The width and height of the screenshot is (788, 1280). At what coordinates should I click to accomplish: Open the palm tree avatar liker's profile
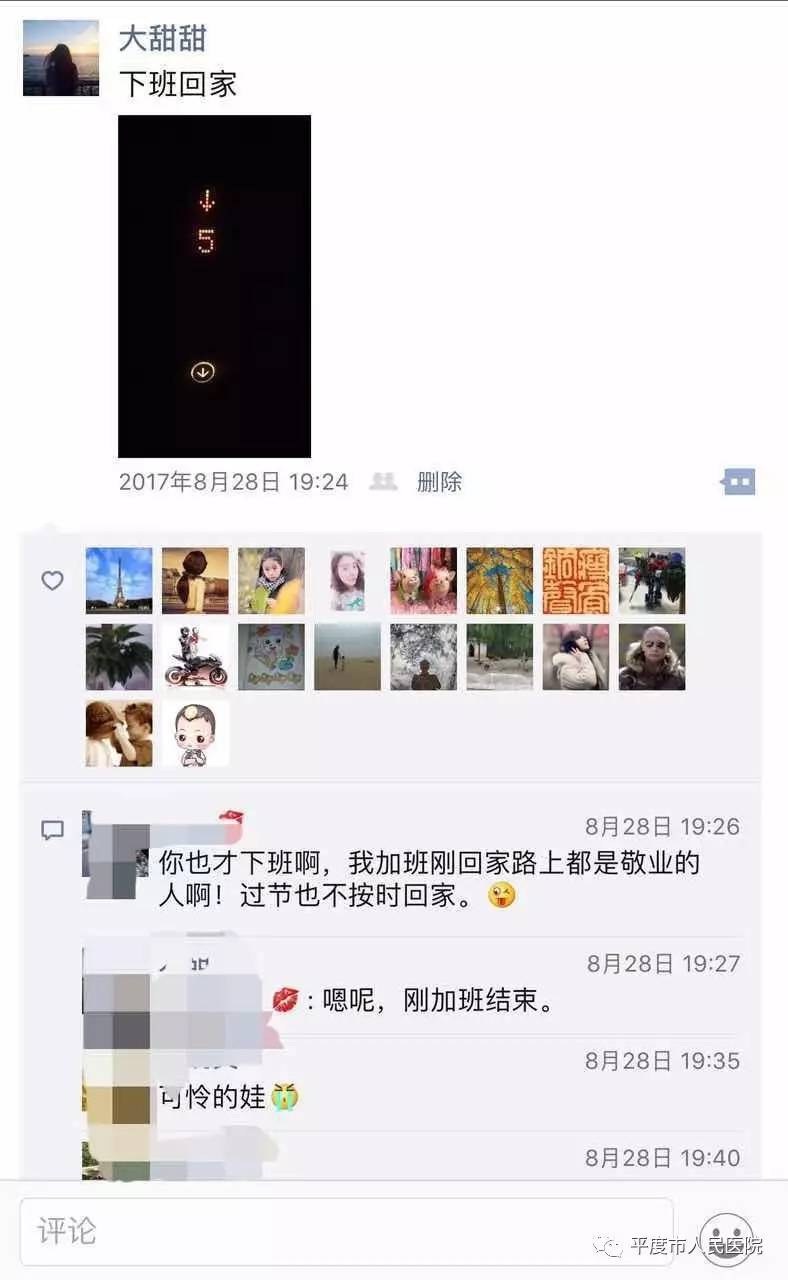[x=119, y=657]
